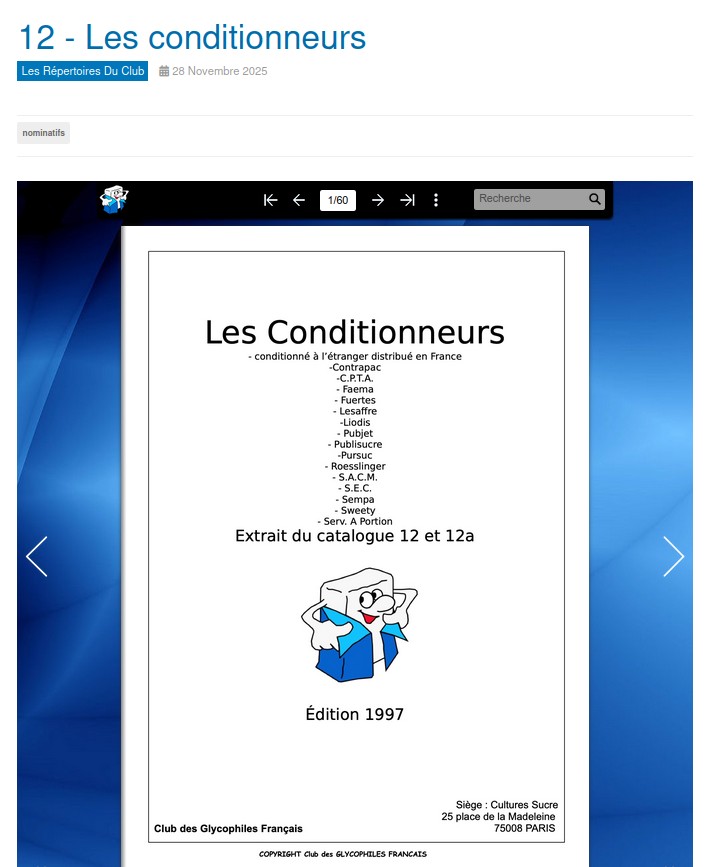Open the Les Répertoires Du Club category
The height and width of the screenshot is (867, 712).
click(83, 71)
